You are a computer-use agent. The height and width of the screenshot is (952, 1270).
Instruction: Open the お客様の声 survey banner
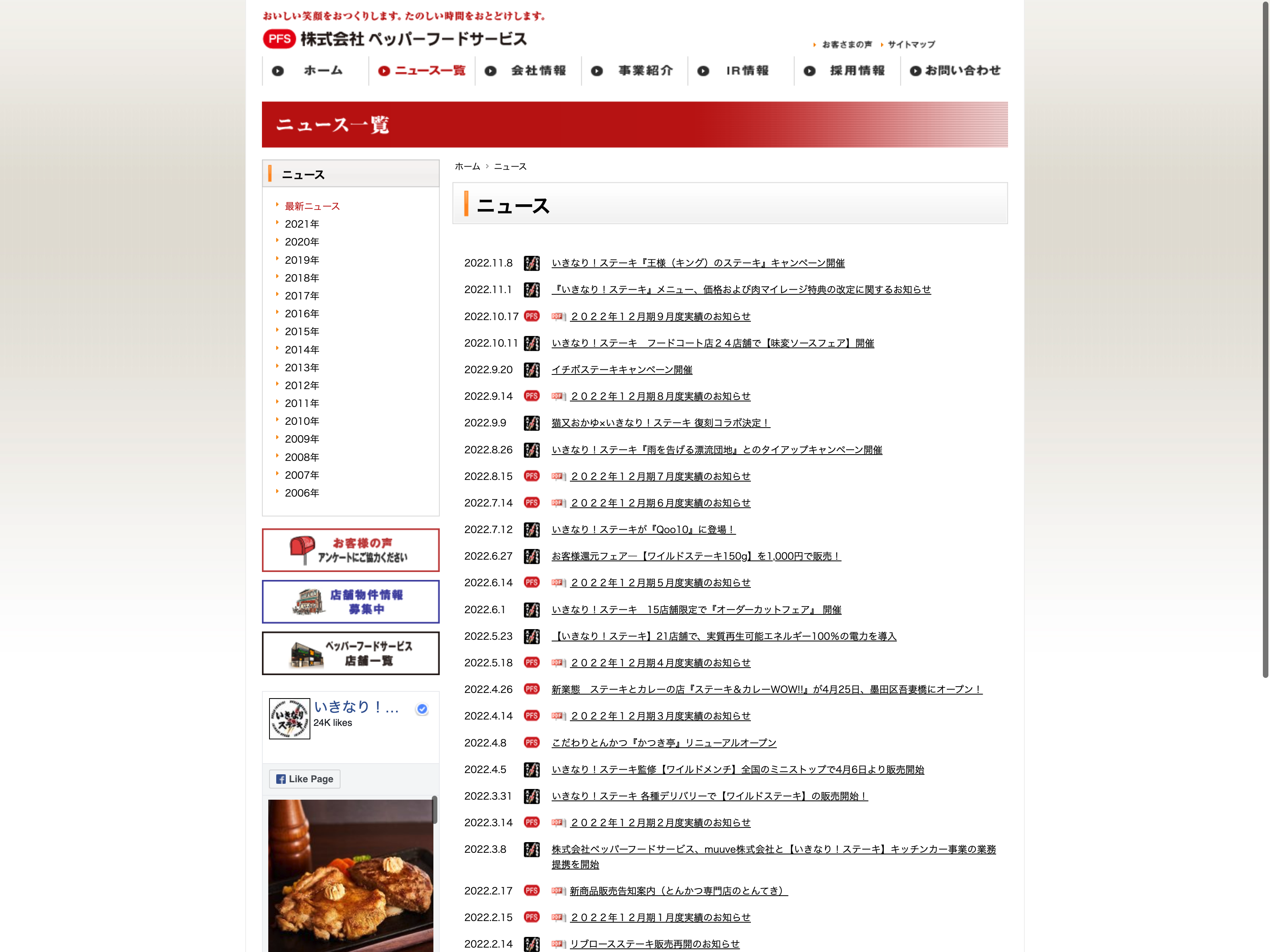351,550
